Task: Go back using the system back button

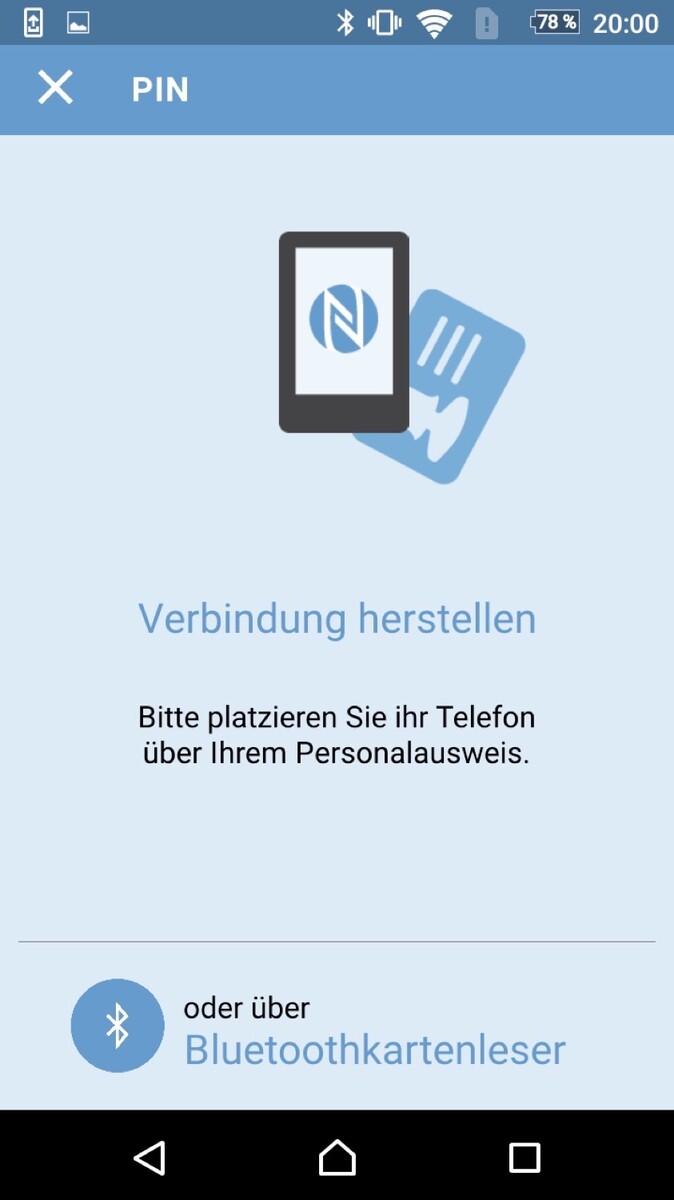Action: click(x=149, y=1157)
